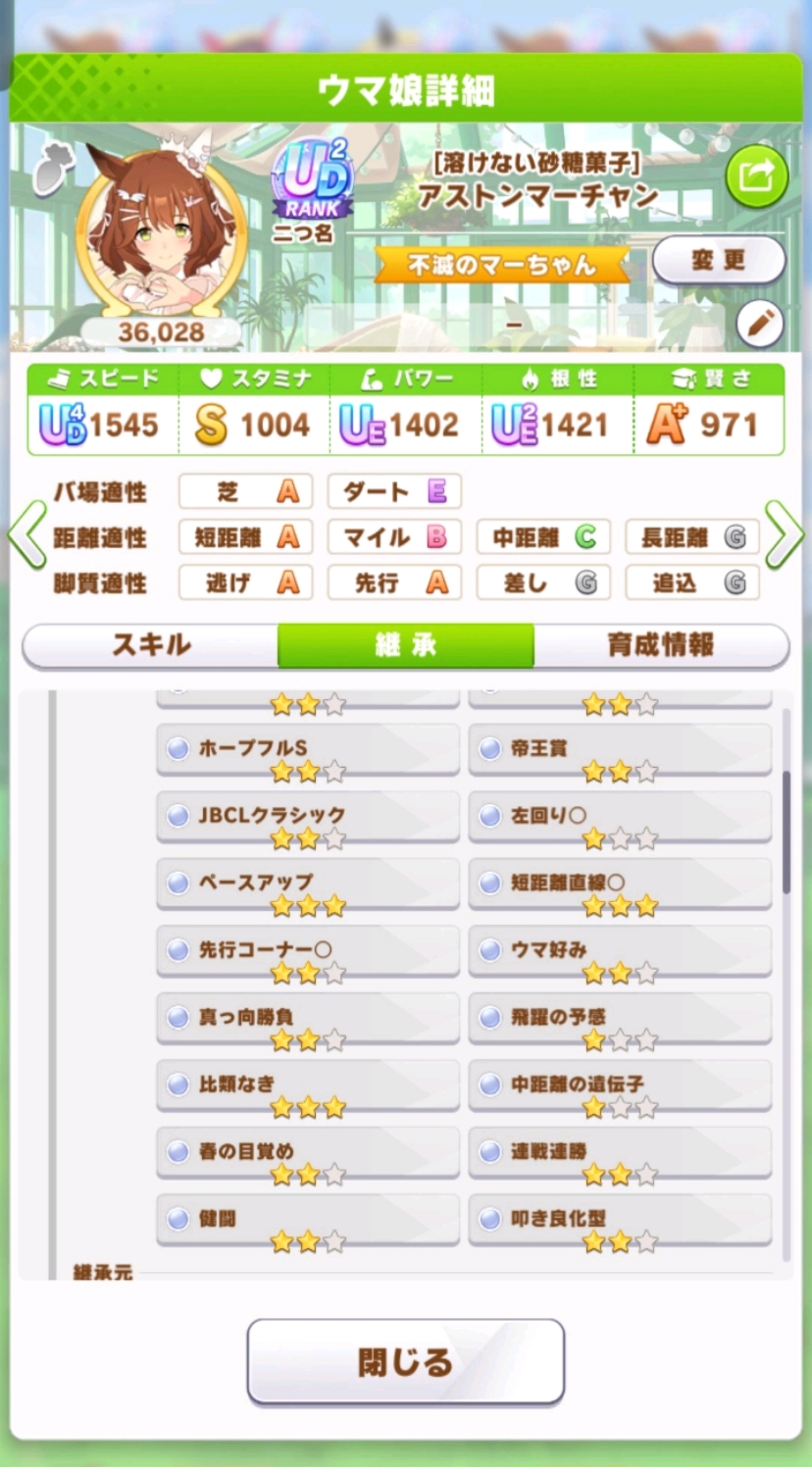
Task: Switch to the 育成情報 tab
Action: tap(661, 645)
